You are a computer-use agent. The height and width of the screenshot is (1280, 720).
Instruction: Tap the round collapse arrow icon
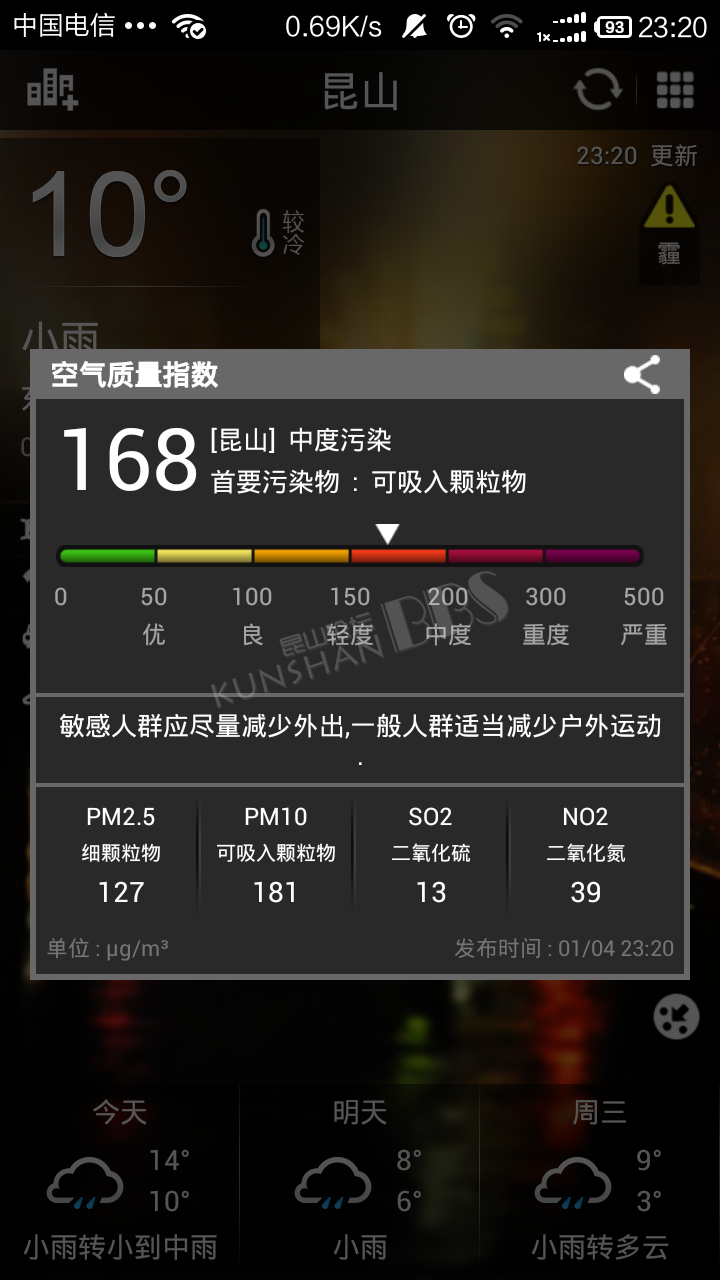click(676, 1018)
